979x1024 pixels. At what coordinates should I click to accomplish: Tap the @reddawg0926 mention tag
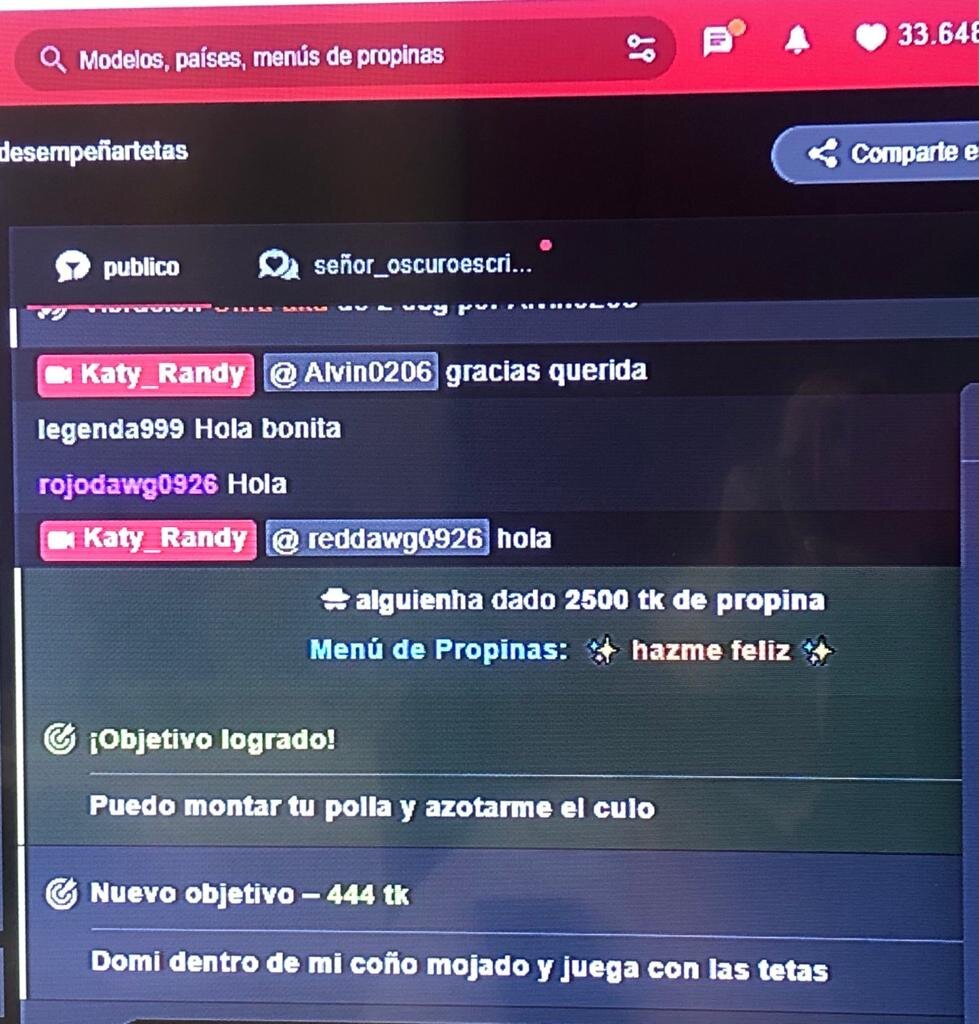[x=377, y=539]
